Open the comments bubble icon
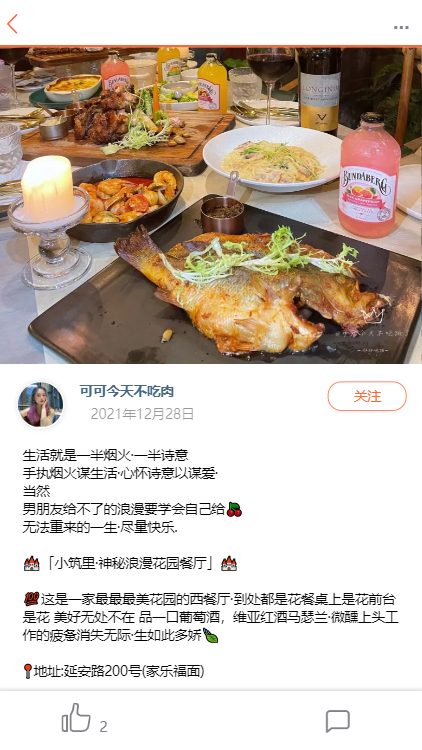Screen dimensions: 422x750 click(x=338, y=721)
